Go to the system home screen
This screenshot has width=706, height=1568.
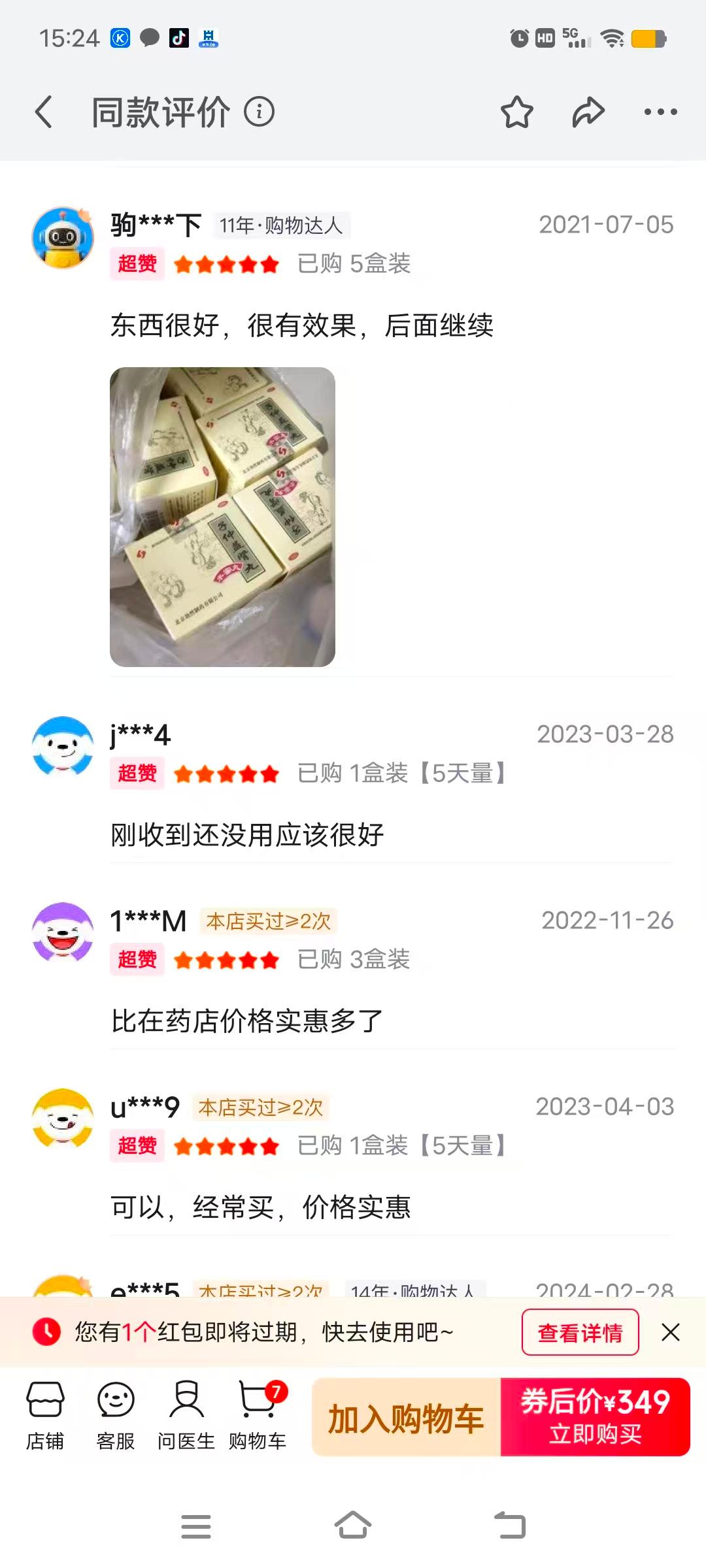pos(353,1526)
